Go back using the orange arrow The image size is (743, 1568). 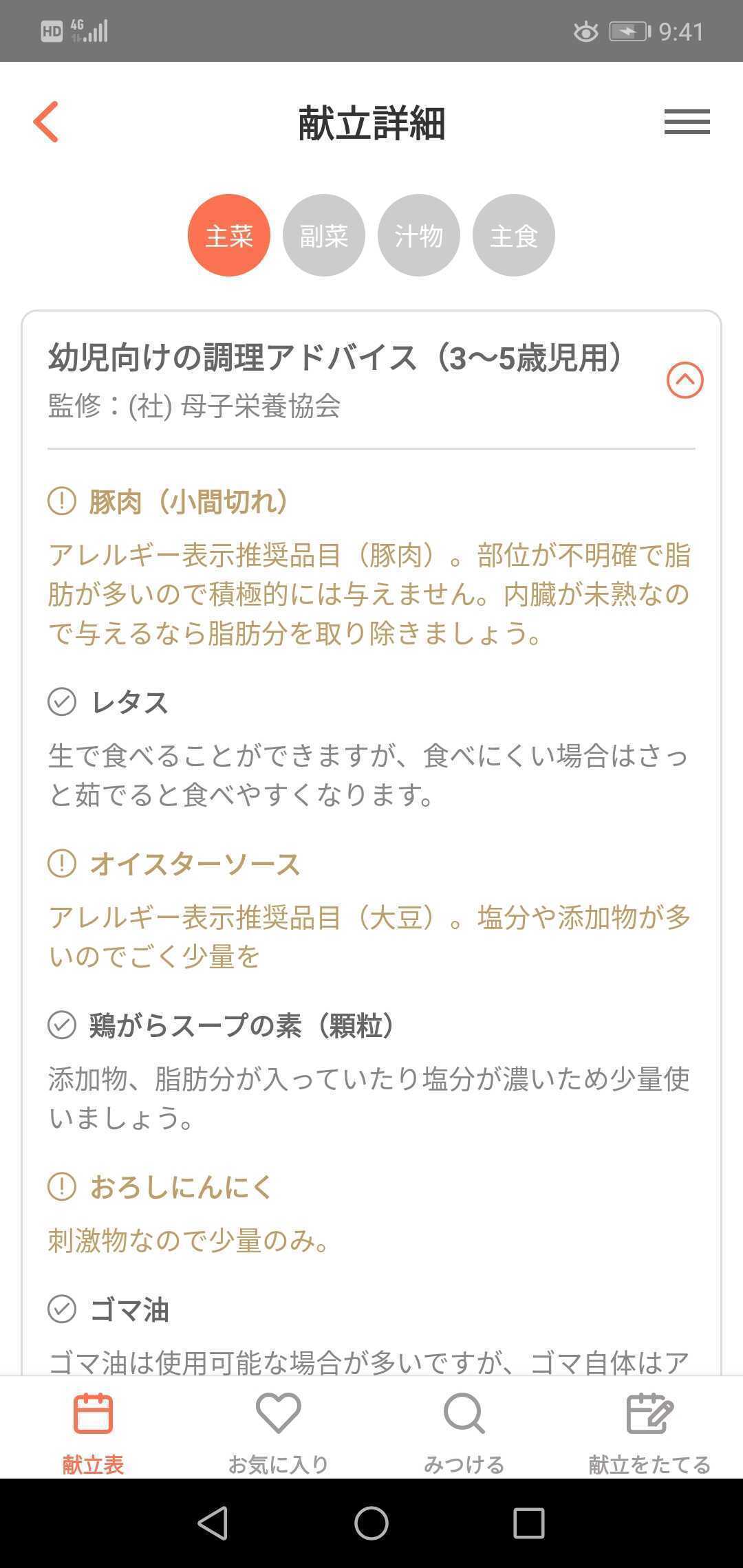pyautogui.click(x=46, y=122)
